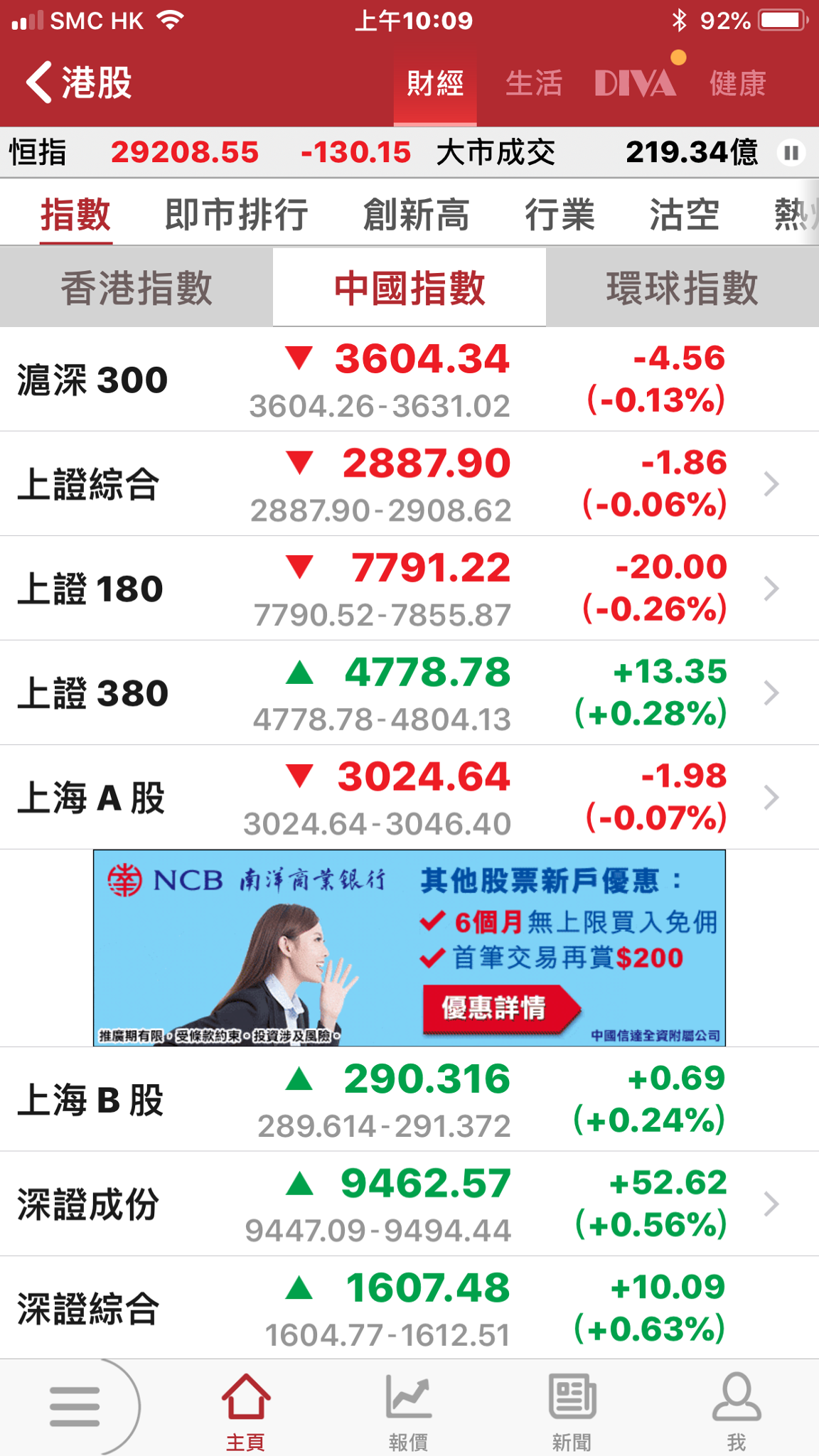819x1456 pixels.
Task: Tap the NCB 優惠詳情 ad banner
Action: click(409, 948)
